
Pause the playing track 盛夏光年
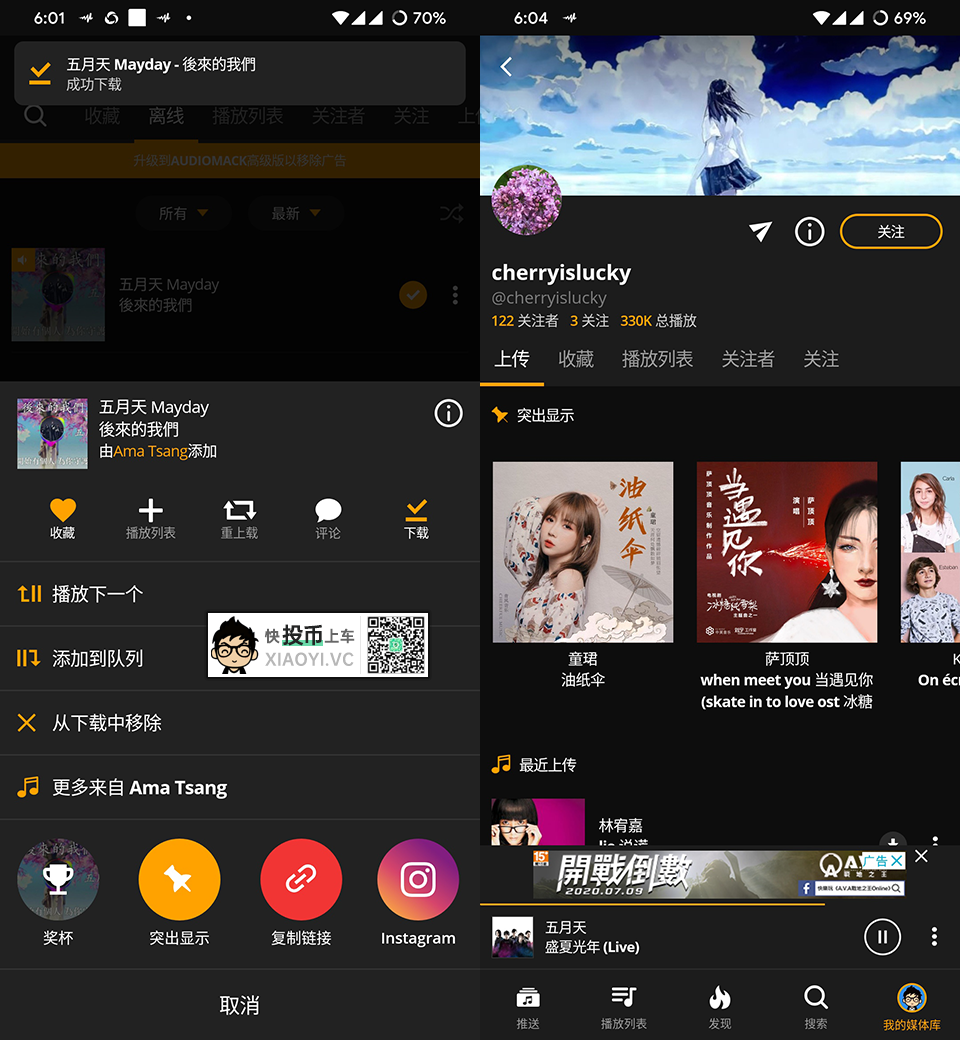tap(883, 937)
